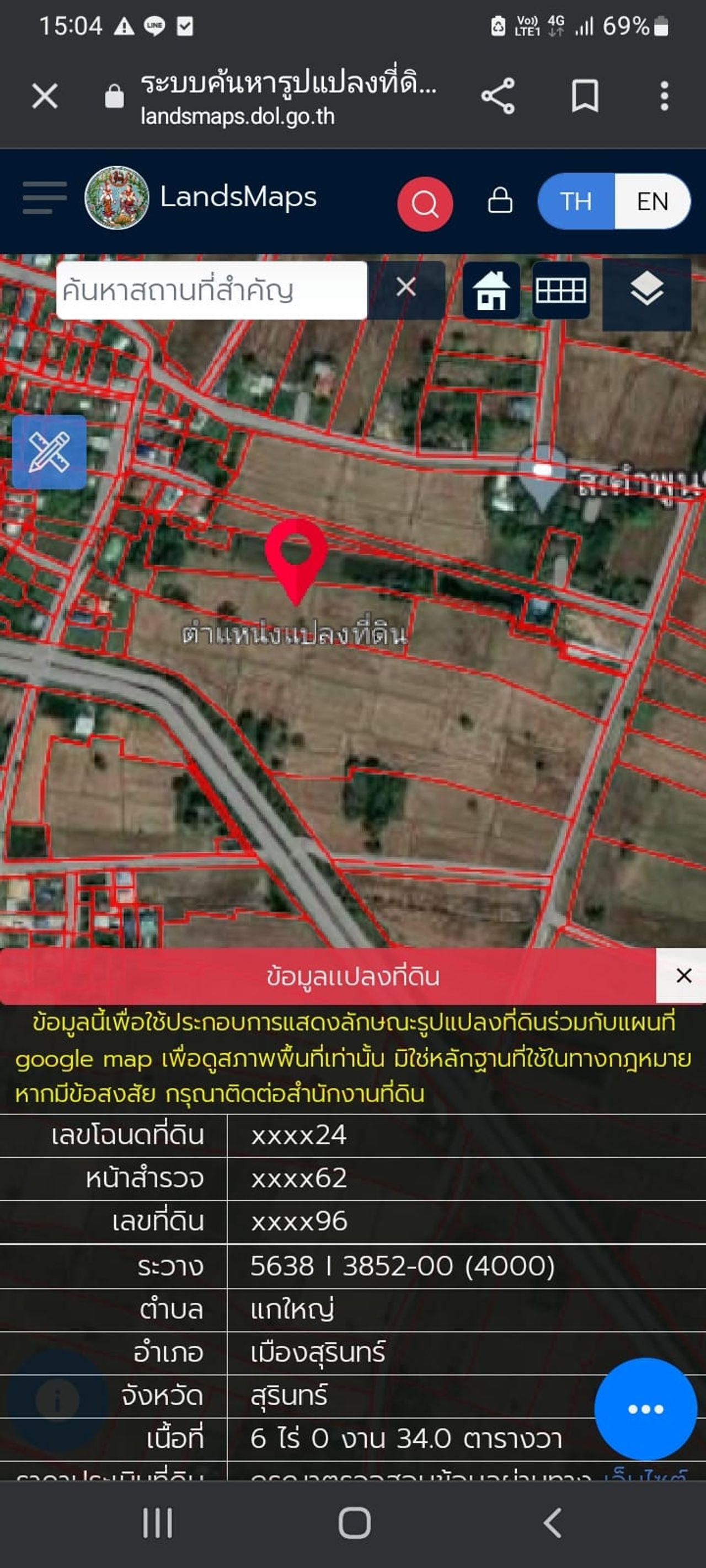The width and height of the screenshot is (706, 1568).
Task: Close the land parcel info panel
Action: 683,976
